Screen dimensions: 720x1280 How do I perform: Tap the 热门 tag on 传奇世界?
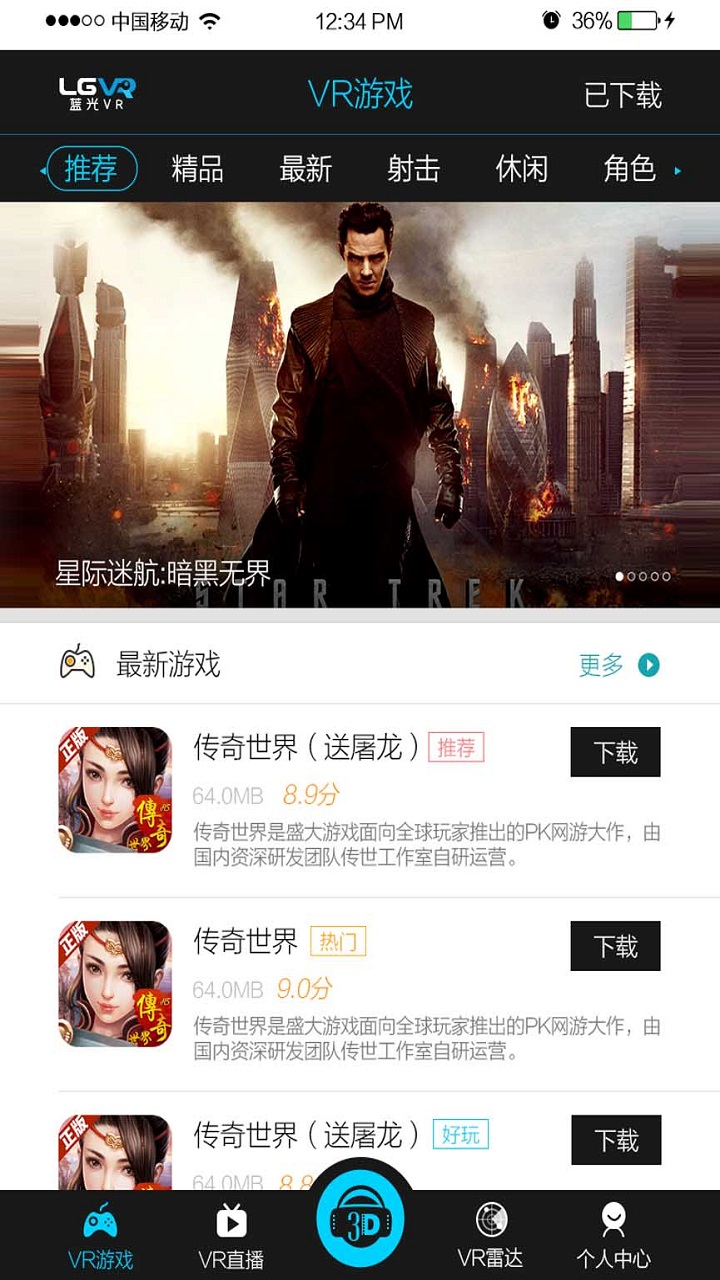point(339,941)
